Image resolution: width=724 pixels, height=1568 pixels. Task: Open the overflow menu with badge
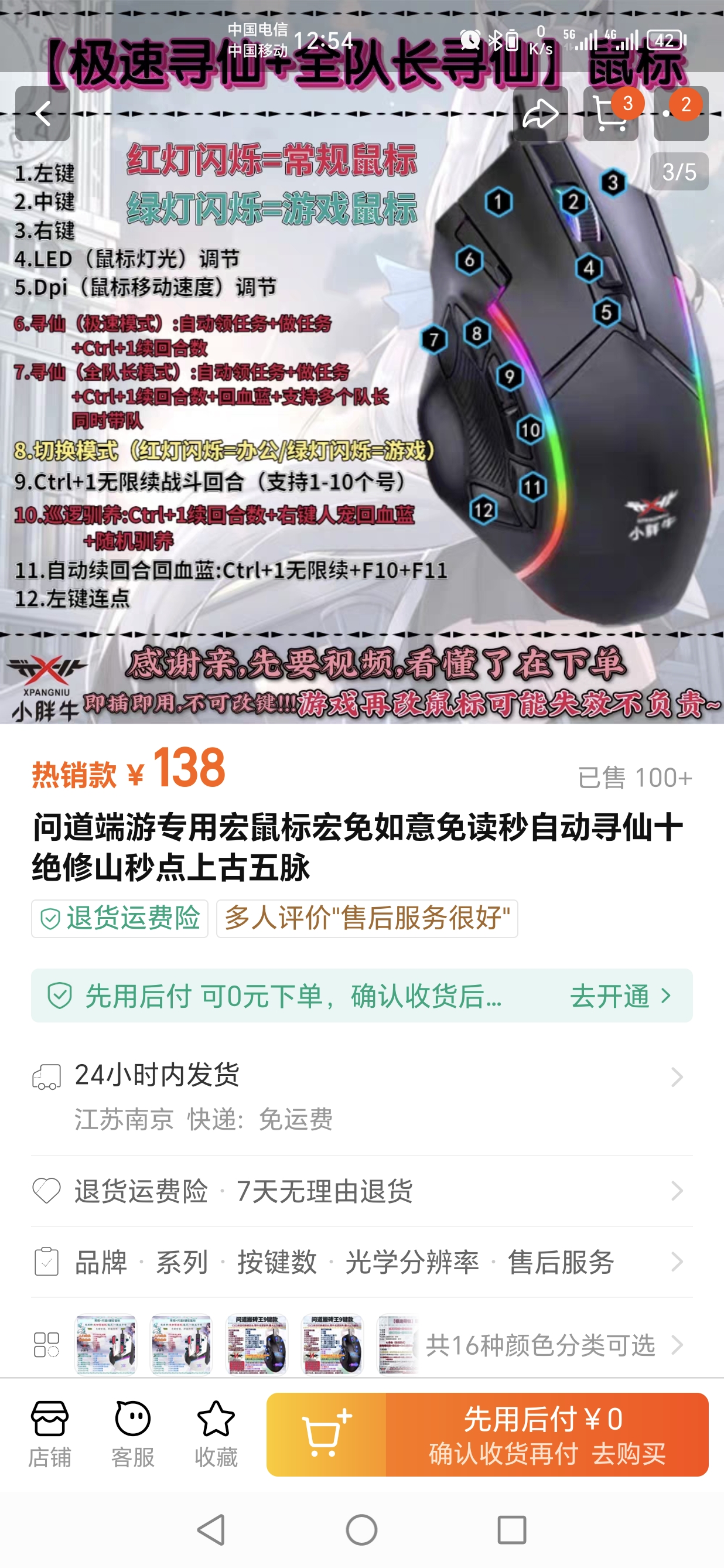[x=680, y=114]
